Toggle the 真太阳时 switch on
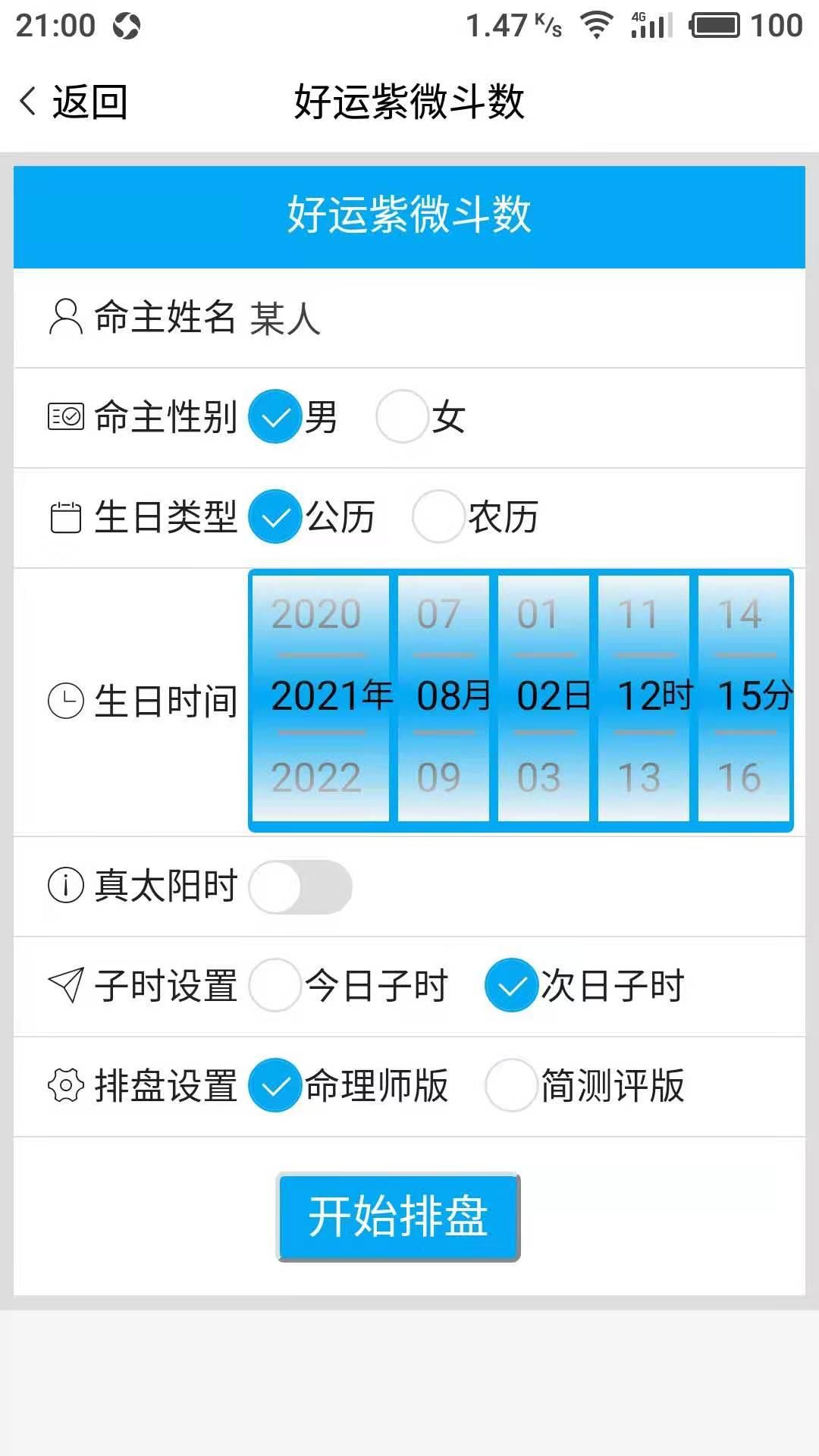The width and height of the screenshot is (819, 1456). click(300, 886)
